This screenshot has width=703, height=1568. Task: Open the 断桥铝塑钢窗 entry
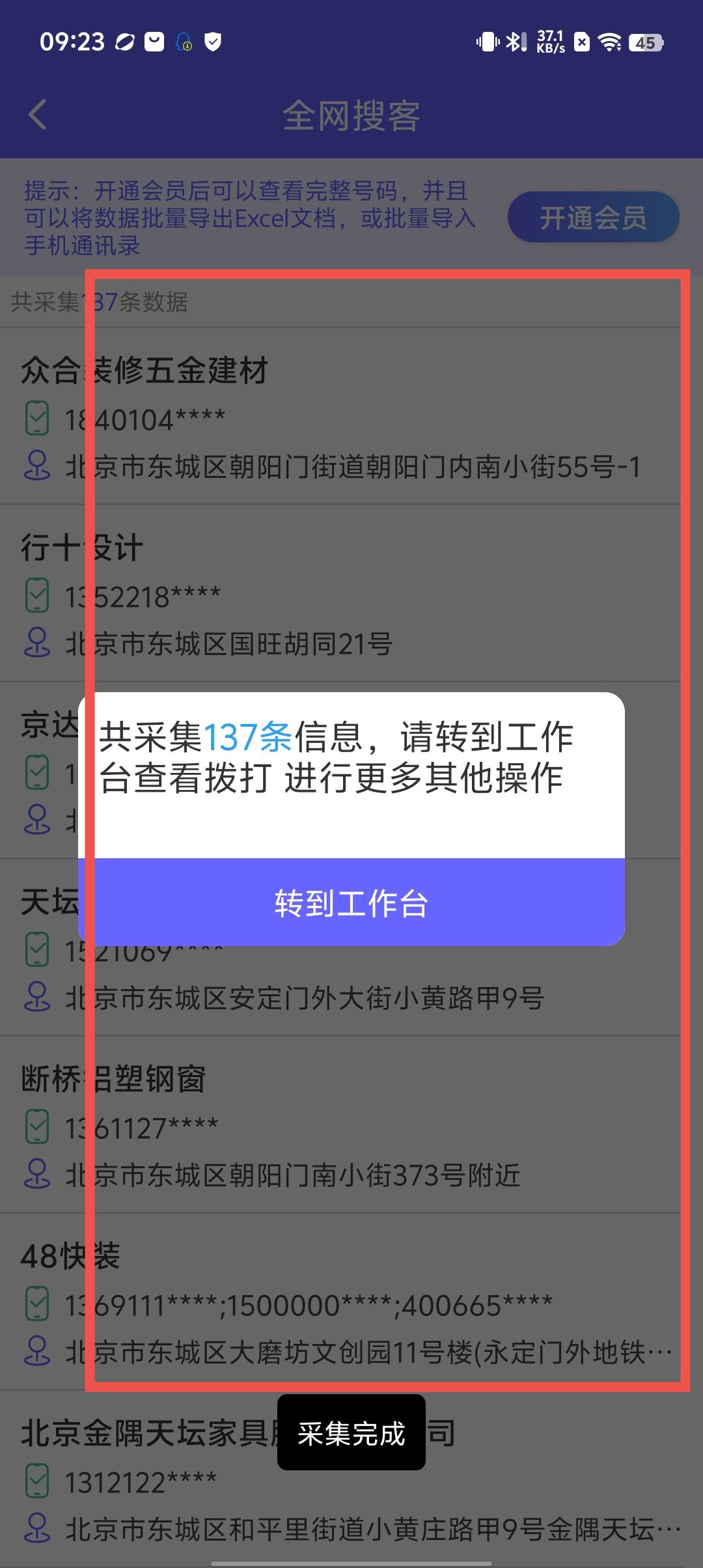pos(113,1078)
